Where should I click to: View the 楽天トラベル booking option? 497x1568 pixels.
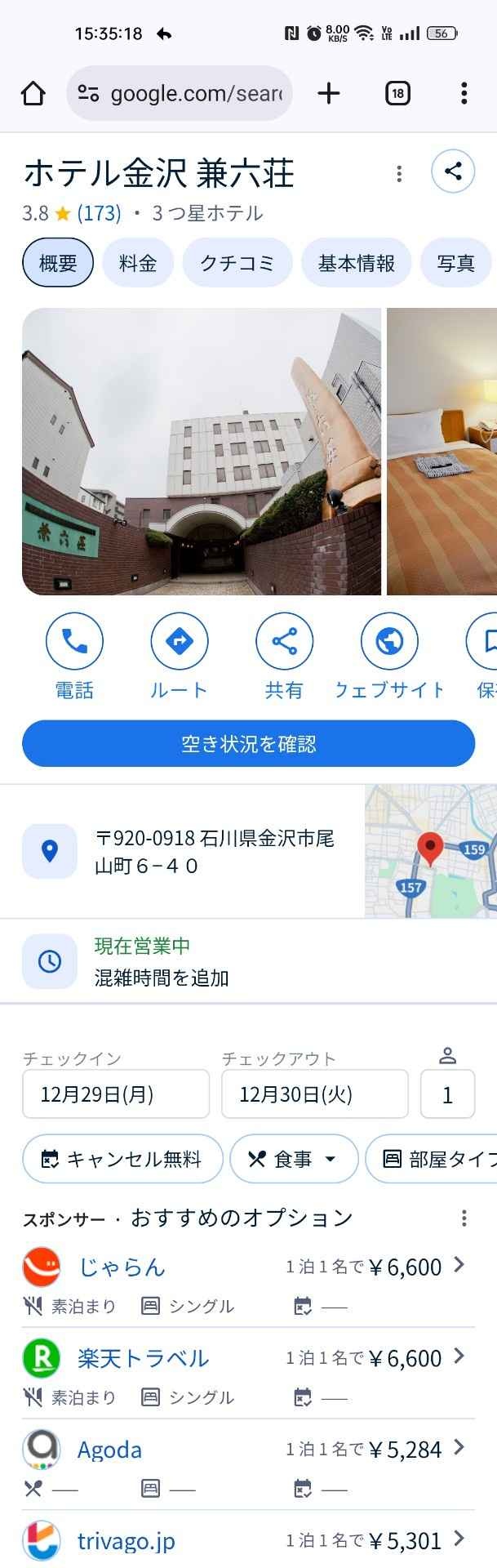[x=245, y=1358]
